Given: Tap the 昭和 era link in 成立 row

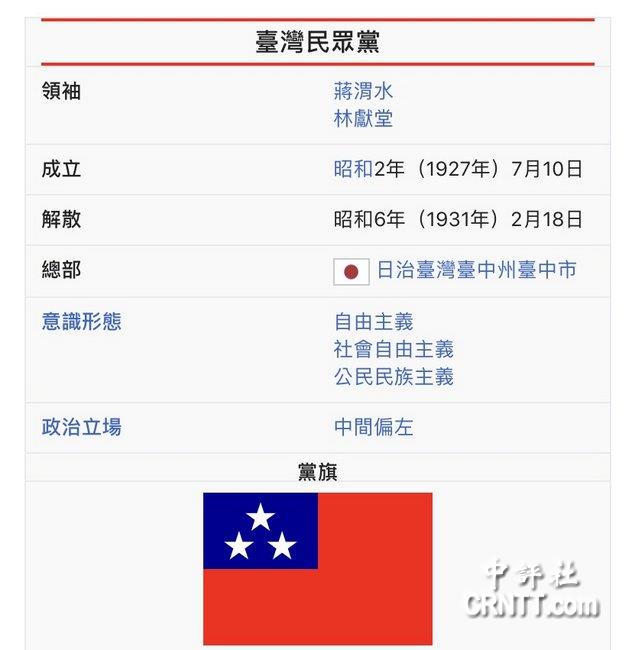Looking at the screenshot, I should [353, 169].
